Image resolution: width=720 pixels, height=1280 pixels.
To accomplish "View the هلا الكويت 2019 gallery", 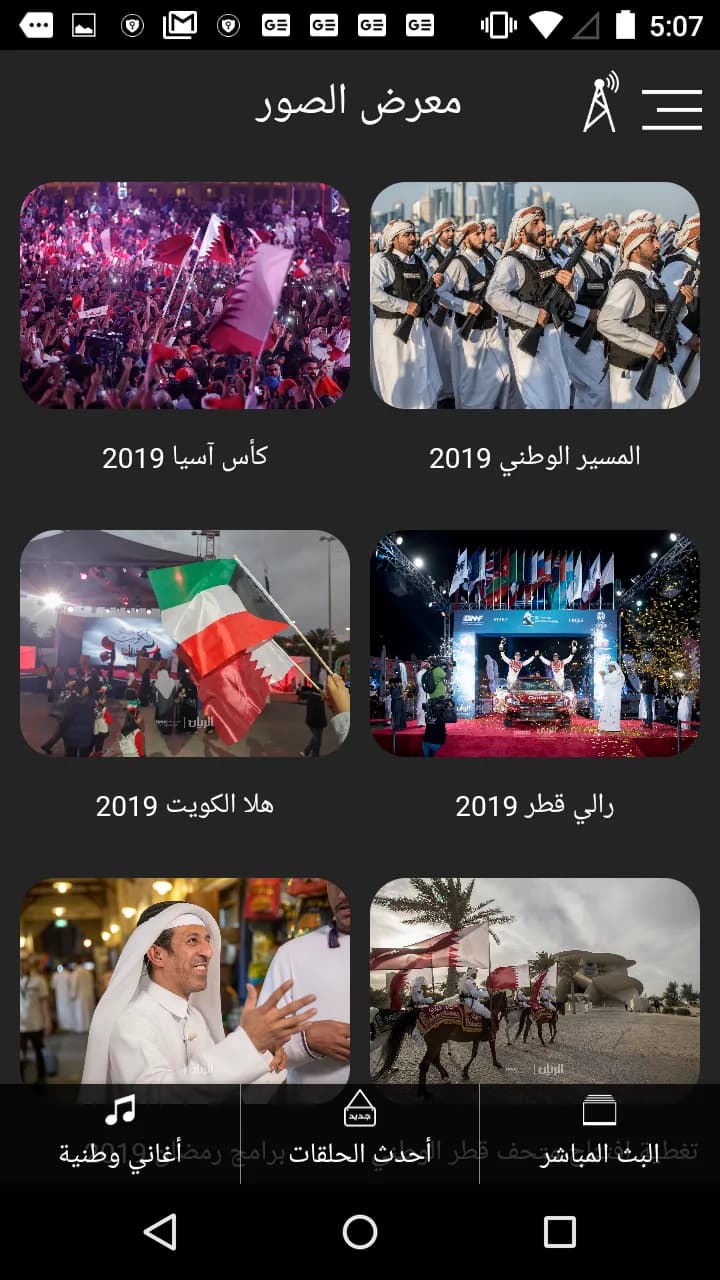I will (x=185, y=643).
